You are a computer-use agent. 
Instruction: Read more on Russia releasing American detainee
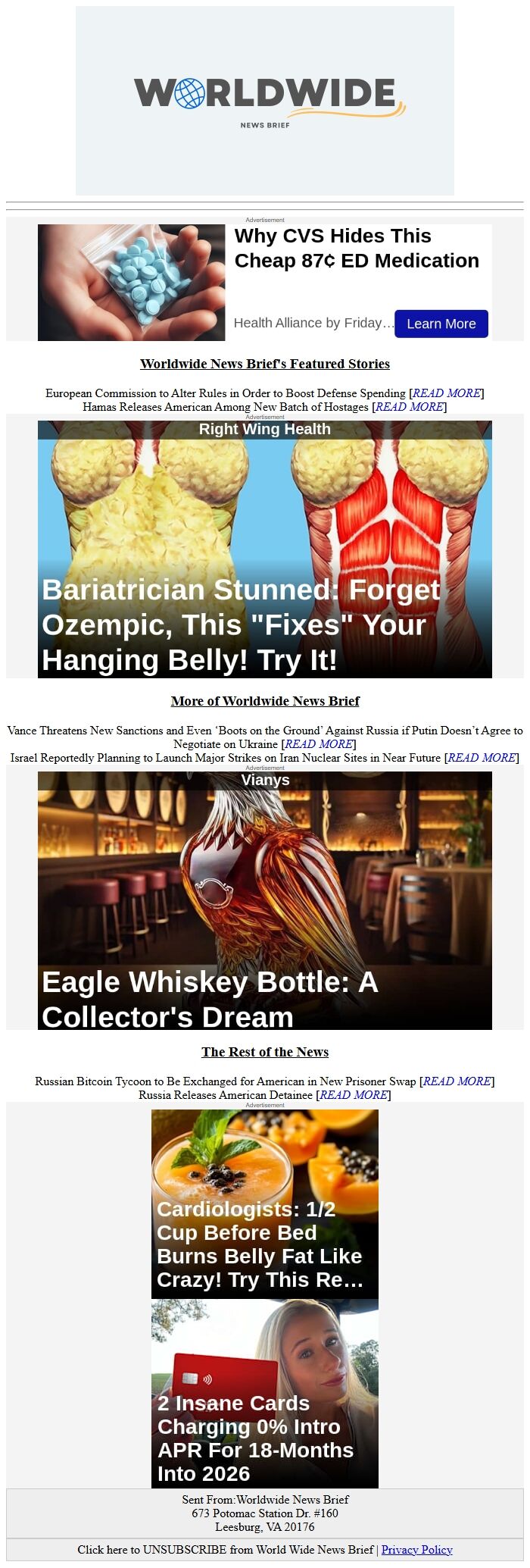[353, 1095]
